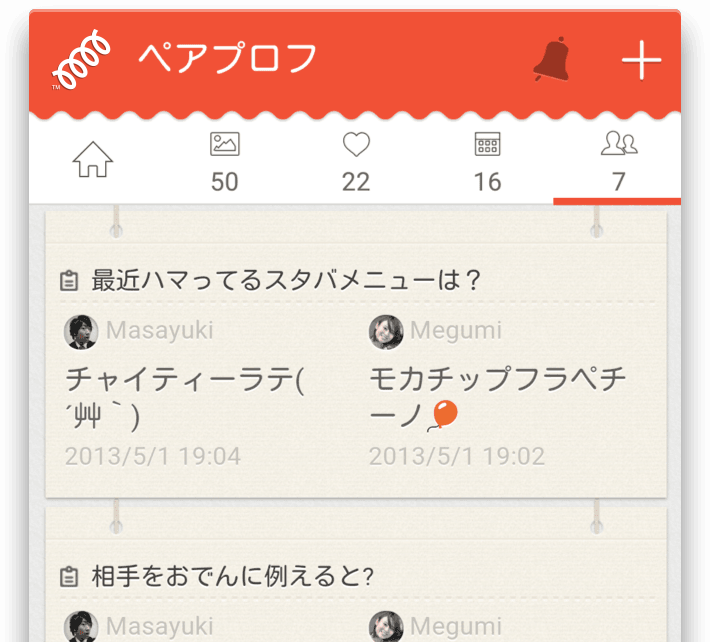Open the photos tab showing 50
Image resolution: width=710 pixels, height=642 pixels.
[x=225, y=160]
